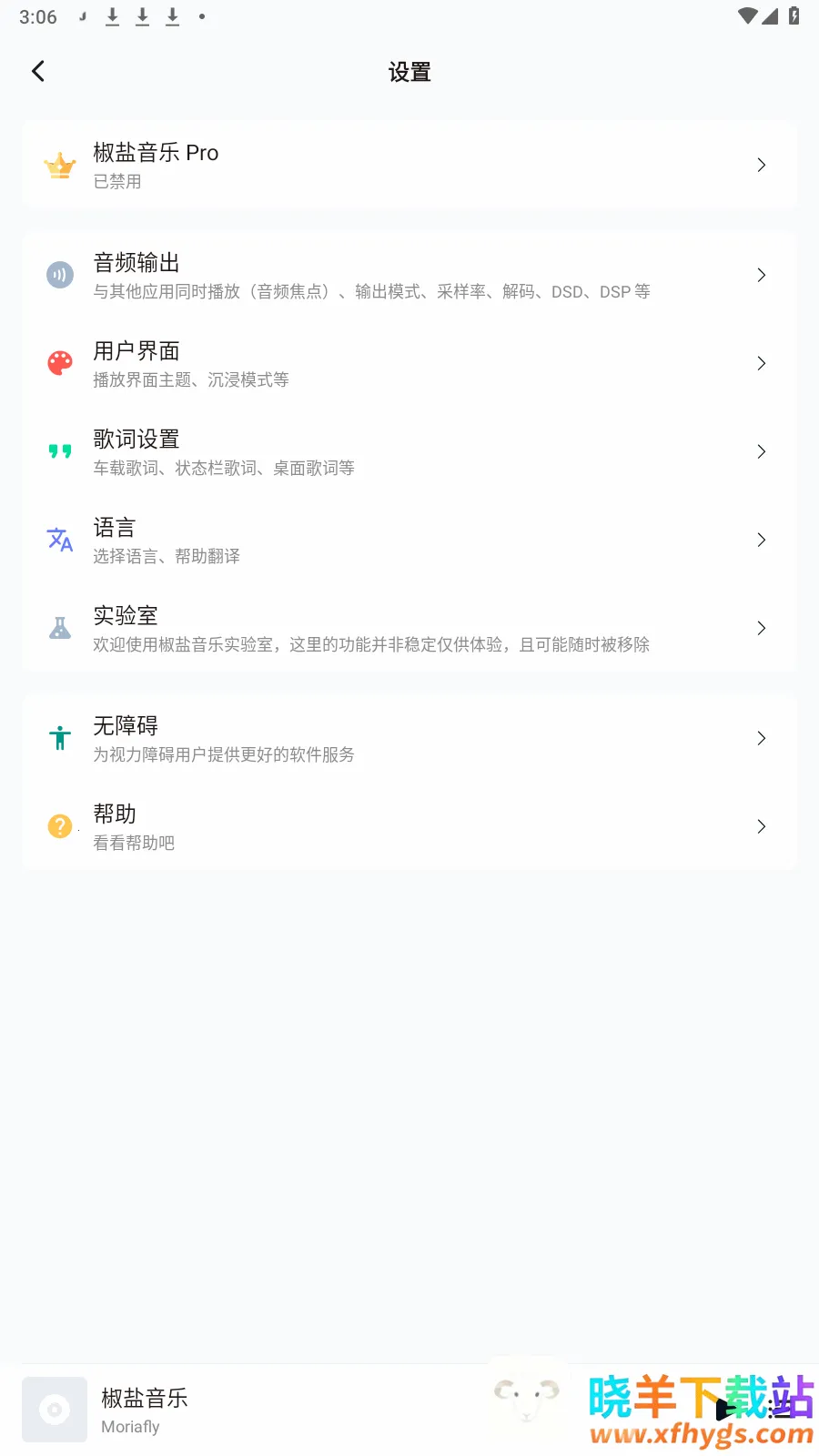The width and height of the screenshot is (819, 1456).
Task: Open 用户界面 theme settings
Action: [x=409, y=363]
